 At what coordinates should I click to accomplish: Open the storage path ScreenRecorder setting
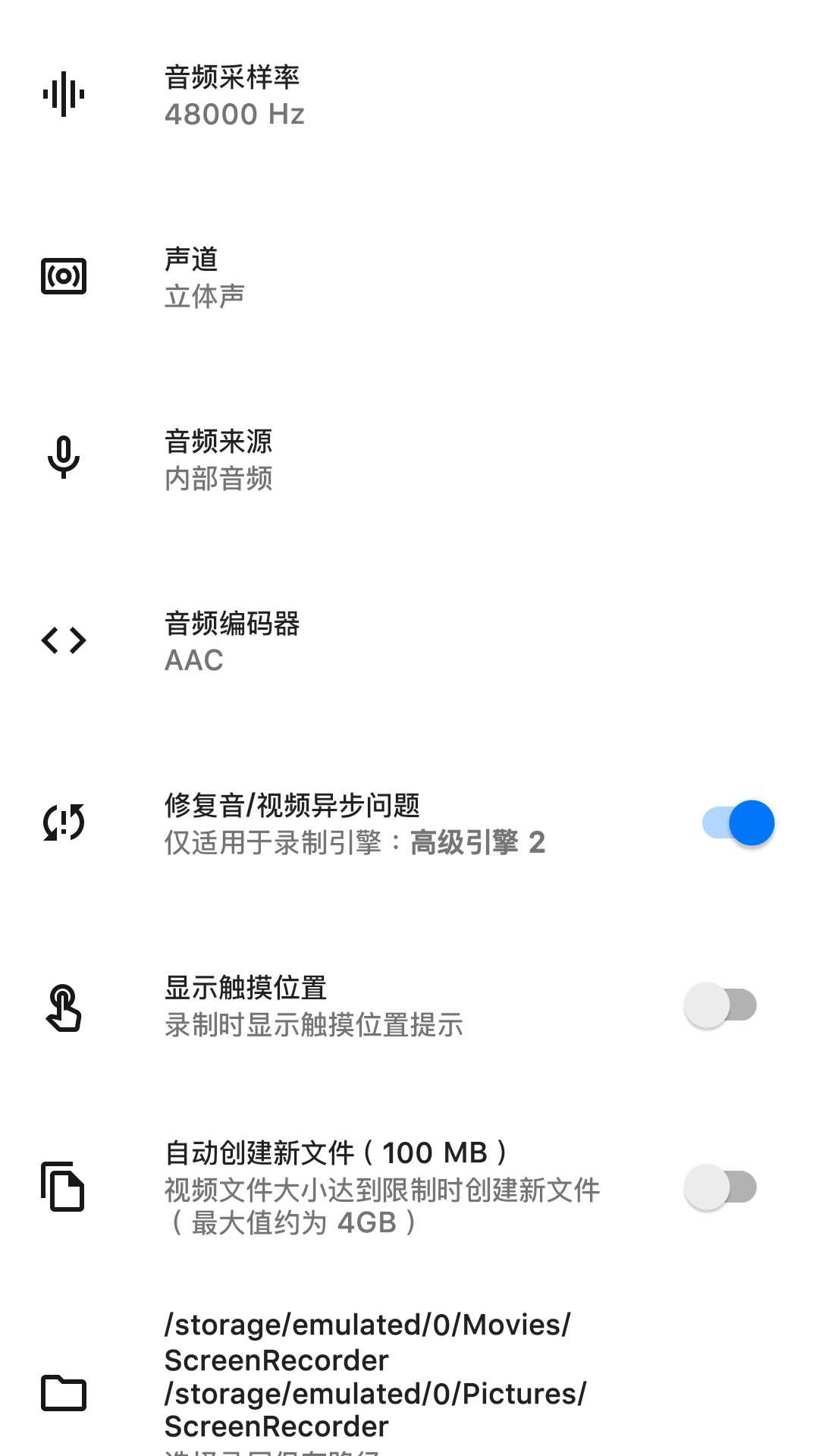409,1376
